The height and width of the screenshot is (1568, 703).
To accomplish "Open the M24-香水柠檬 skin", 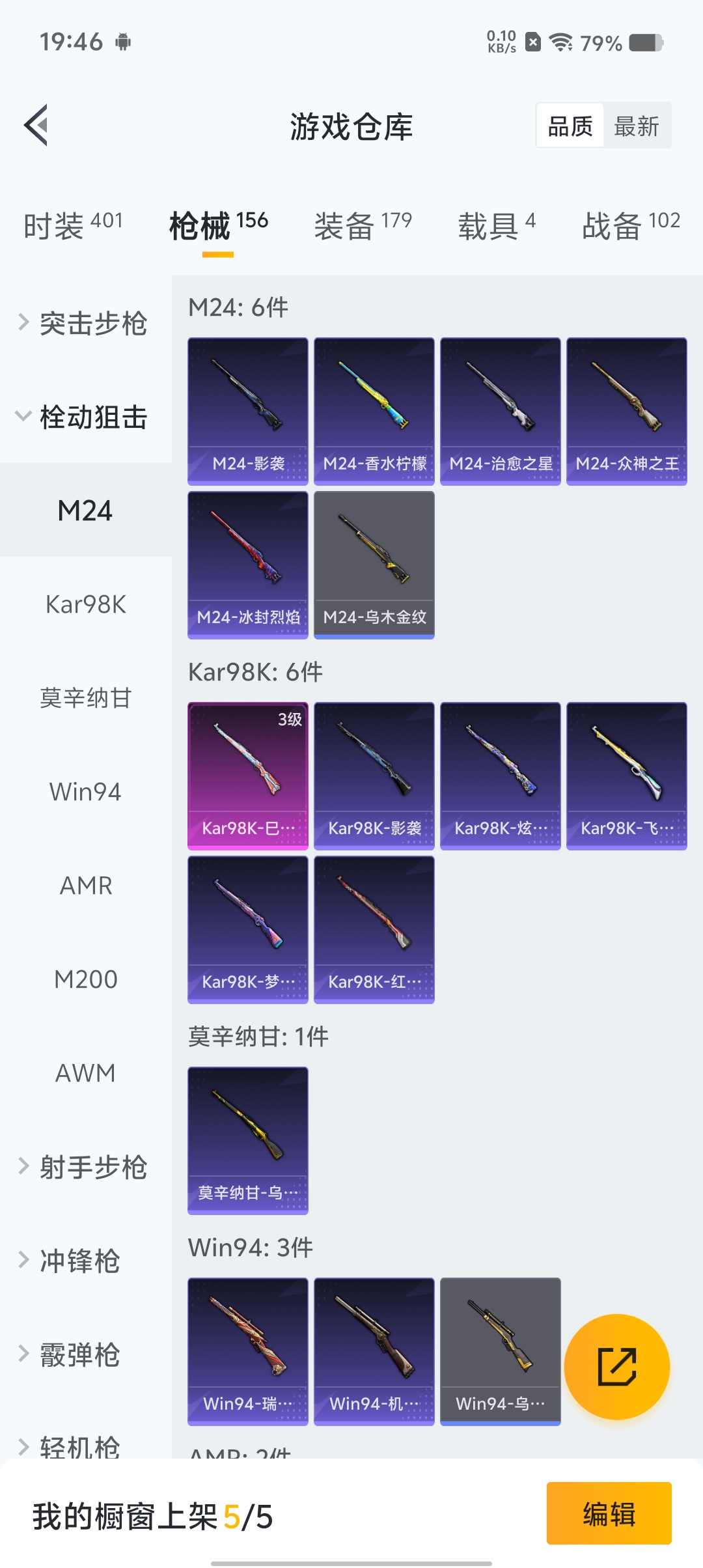I will 374,411.
